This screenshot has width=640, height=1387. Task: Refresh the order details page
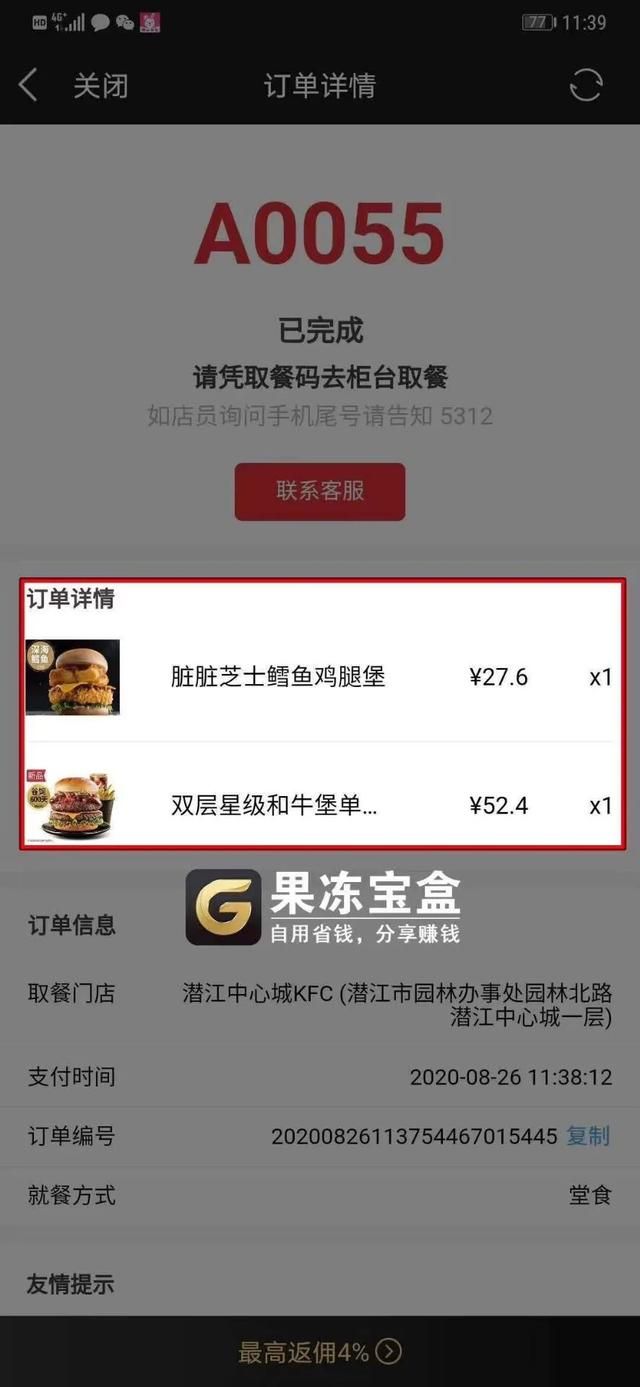coord(586,86)
